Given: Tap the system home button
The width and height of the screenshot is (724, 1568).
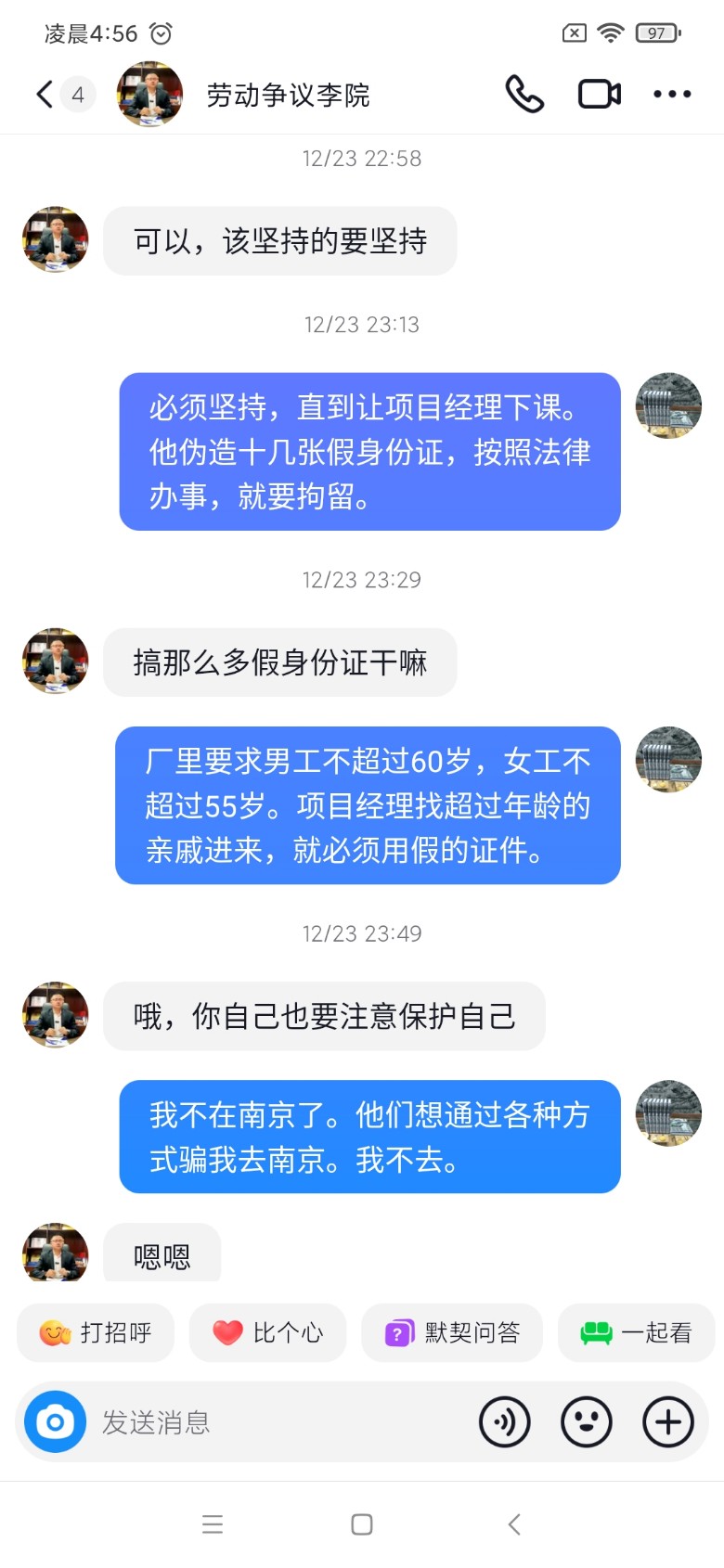Looking at the screenshot, I should coord(362,1524).
